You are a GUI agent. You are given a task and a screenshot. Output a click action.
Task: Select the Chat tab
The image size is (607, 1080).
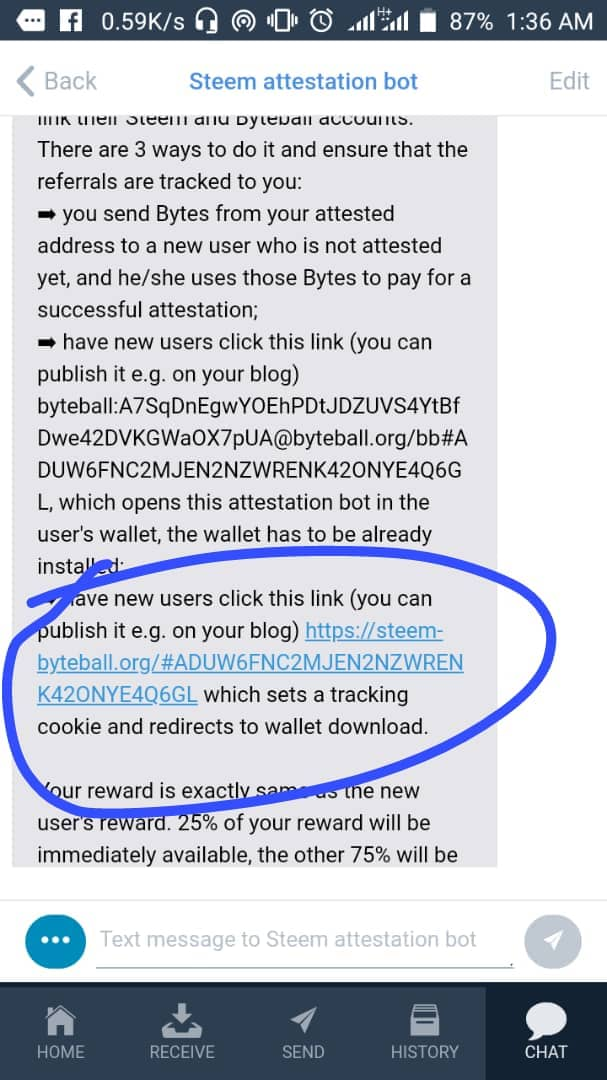click(x=546, y=1032)
